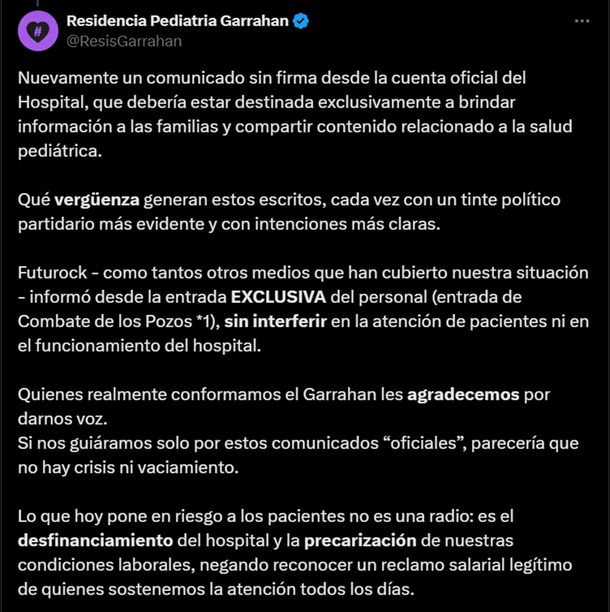Open the Residencia Pediatria Garrahan account name
Image resolution: width=610 pixels, height=612 pixels.
point(176,21)
